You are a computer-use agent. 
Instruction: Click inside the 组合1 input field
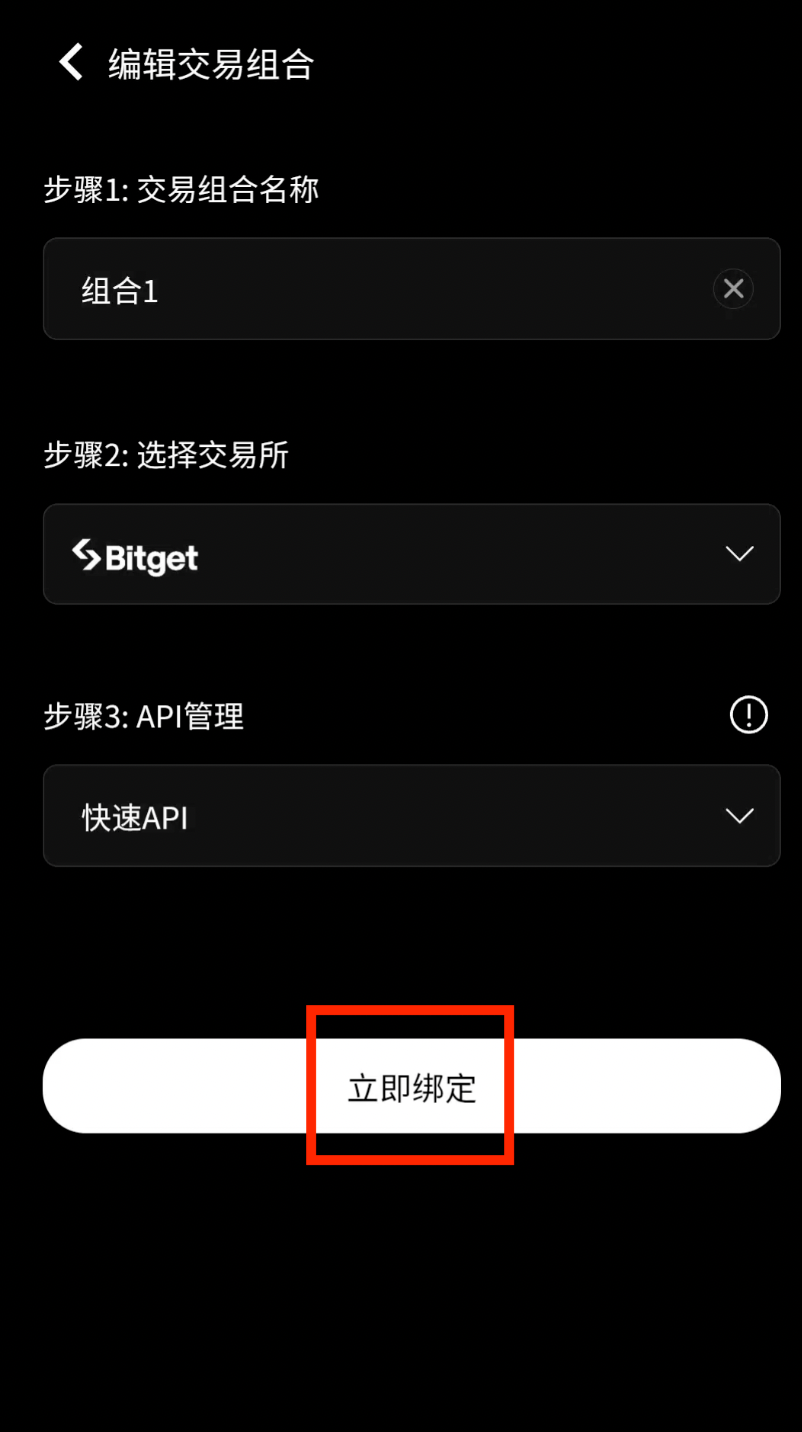[x=300, y=288]
